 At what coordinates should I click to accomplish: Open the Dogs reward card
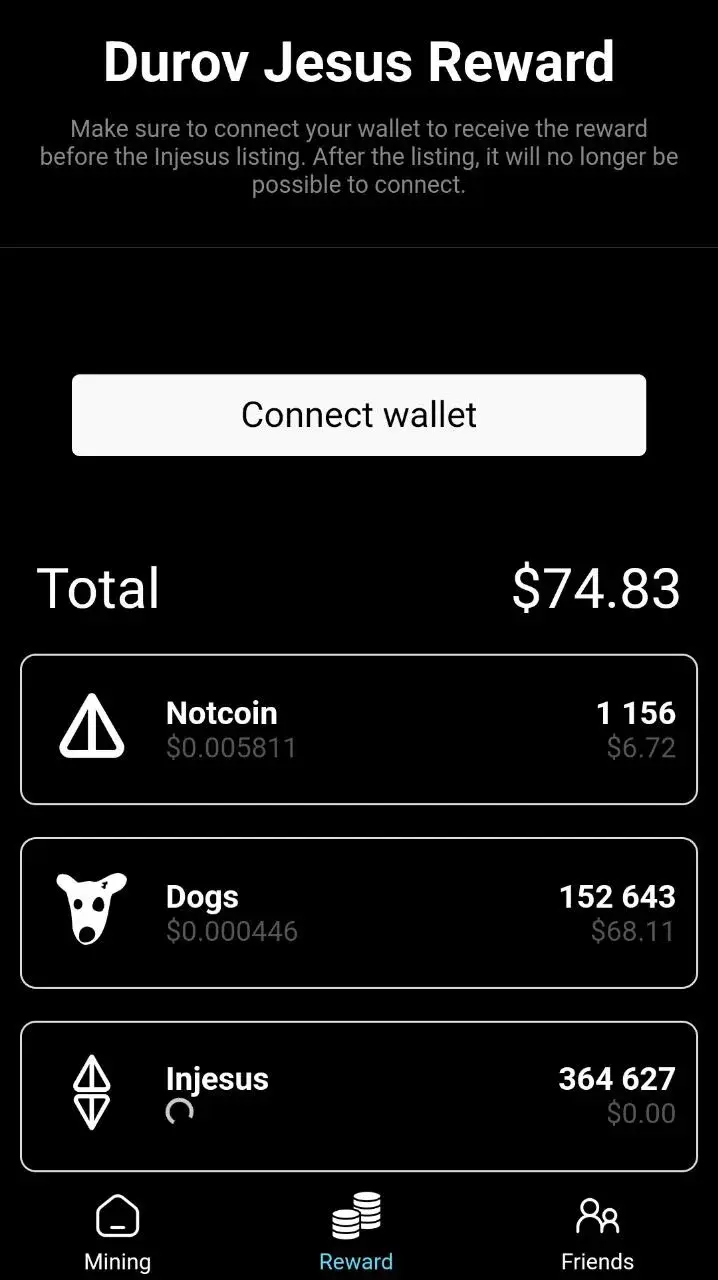[x=359, y=913]
